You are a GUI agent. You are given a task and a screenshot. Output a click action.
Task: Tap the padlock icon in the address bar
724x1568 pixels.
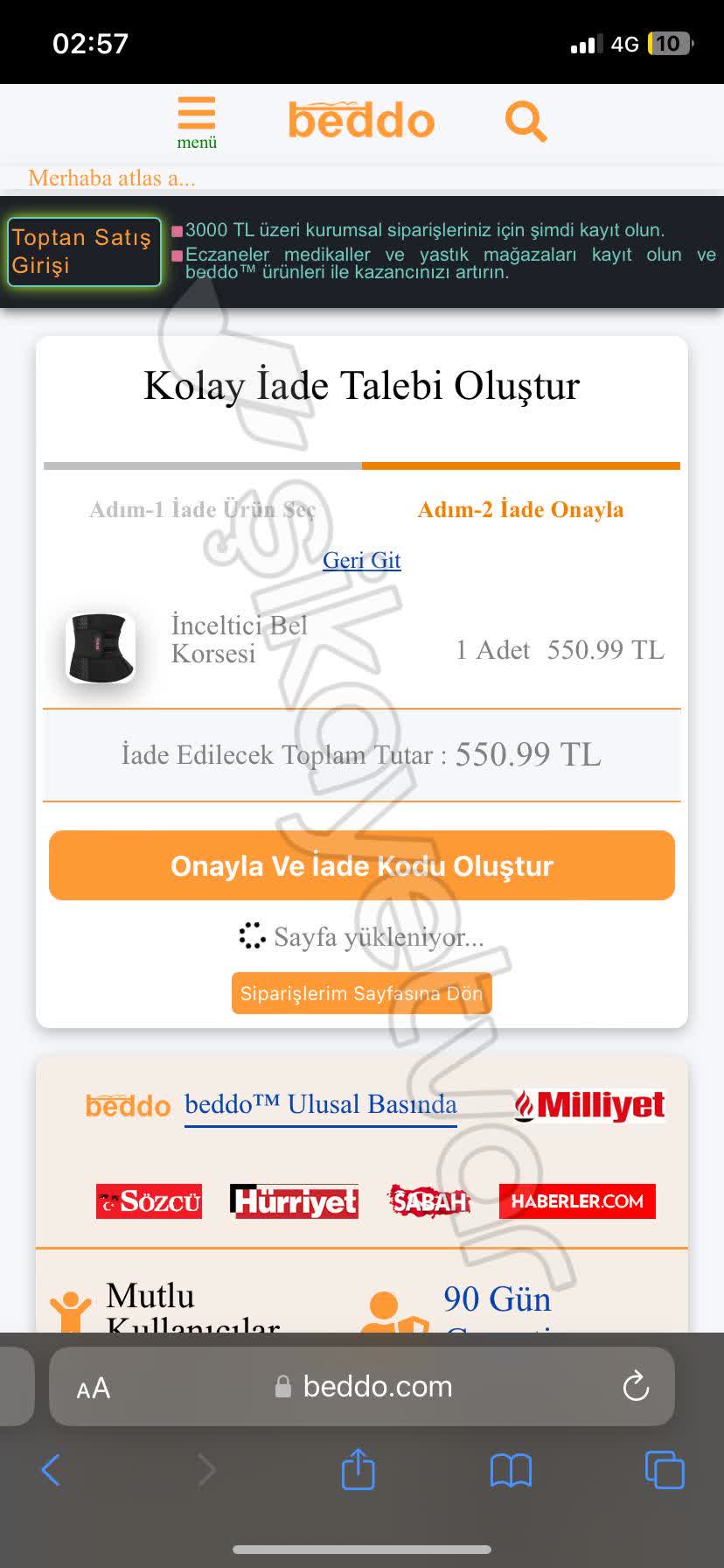[282, 1387]
